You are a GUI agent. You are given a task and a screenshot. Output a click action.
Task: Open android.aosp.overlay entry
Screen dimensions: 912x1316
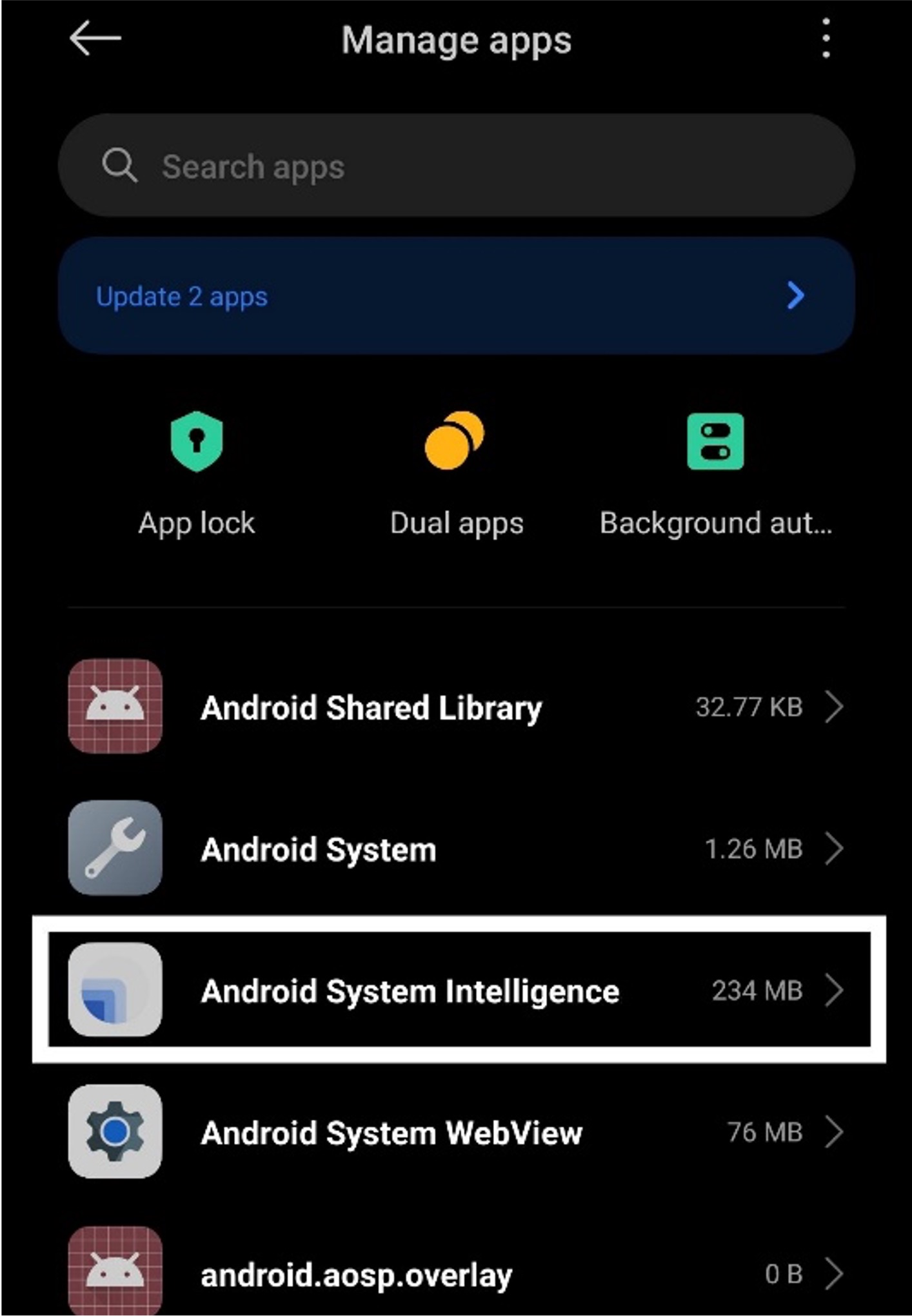[456, 1273]
